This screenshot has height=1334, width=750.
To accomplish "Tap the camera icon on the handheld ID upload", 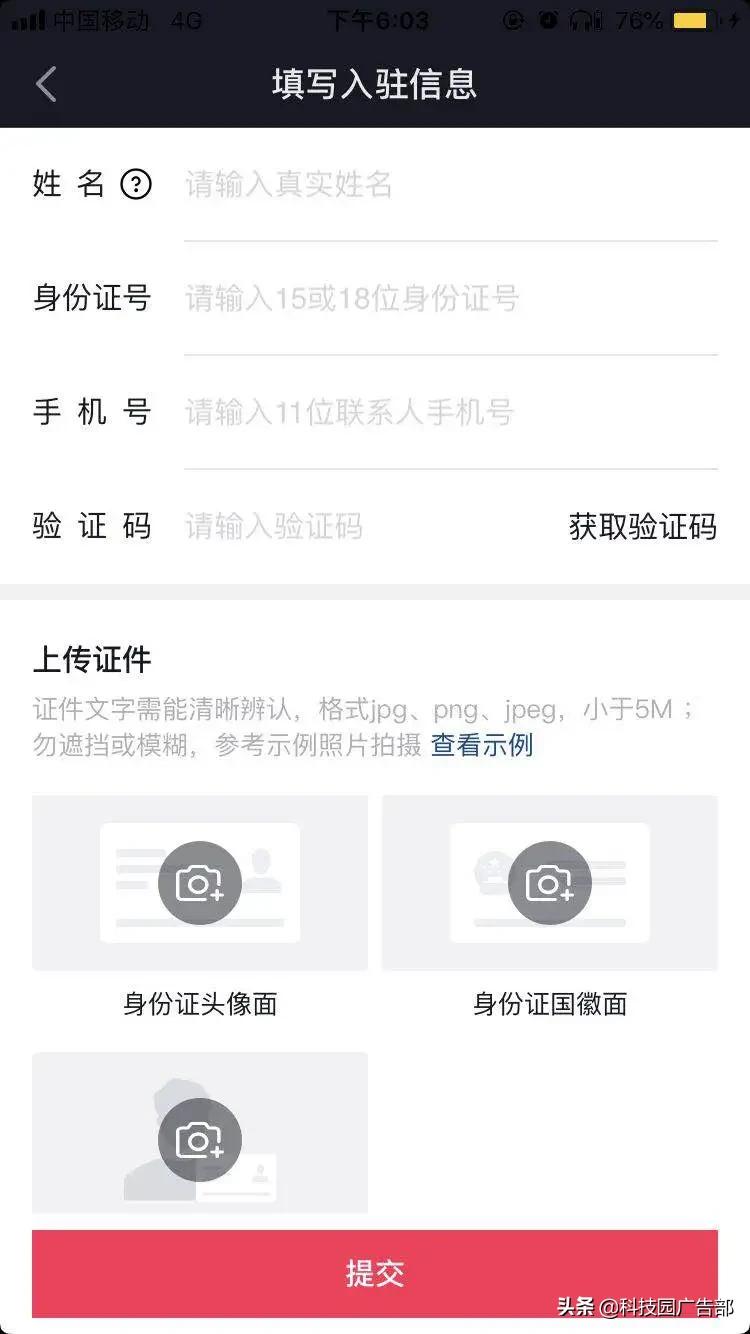I will point(200,1139).
